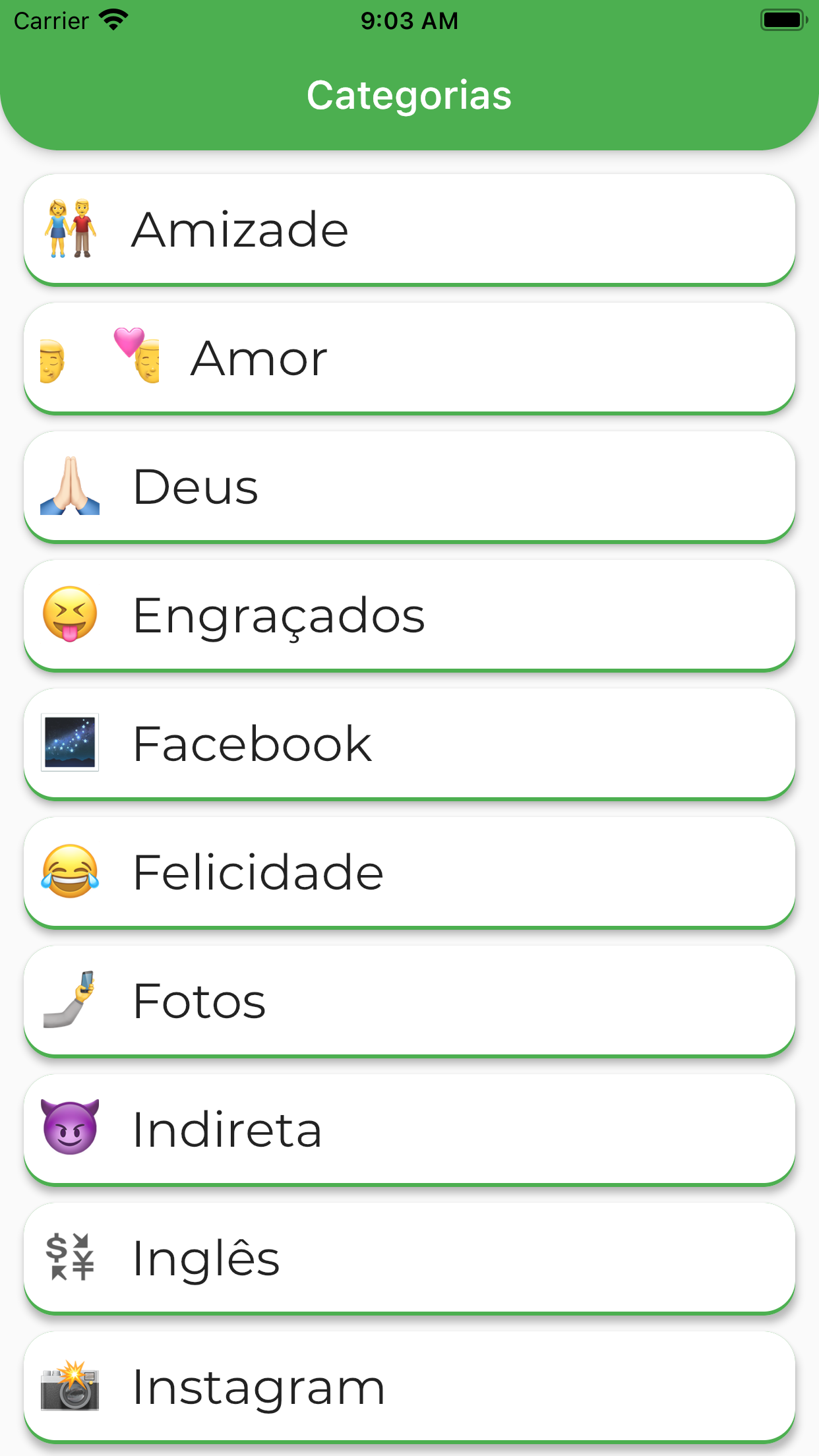This screenshot has width=819, height=1456.
Task: Open the Indireta category
Action: pos(409,1130)
